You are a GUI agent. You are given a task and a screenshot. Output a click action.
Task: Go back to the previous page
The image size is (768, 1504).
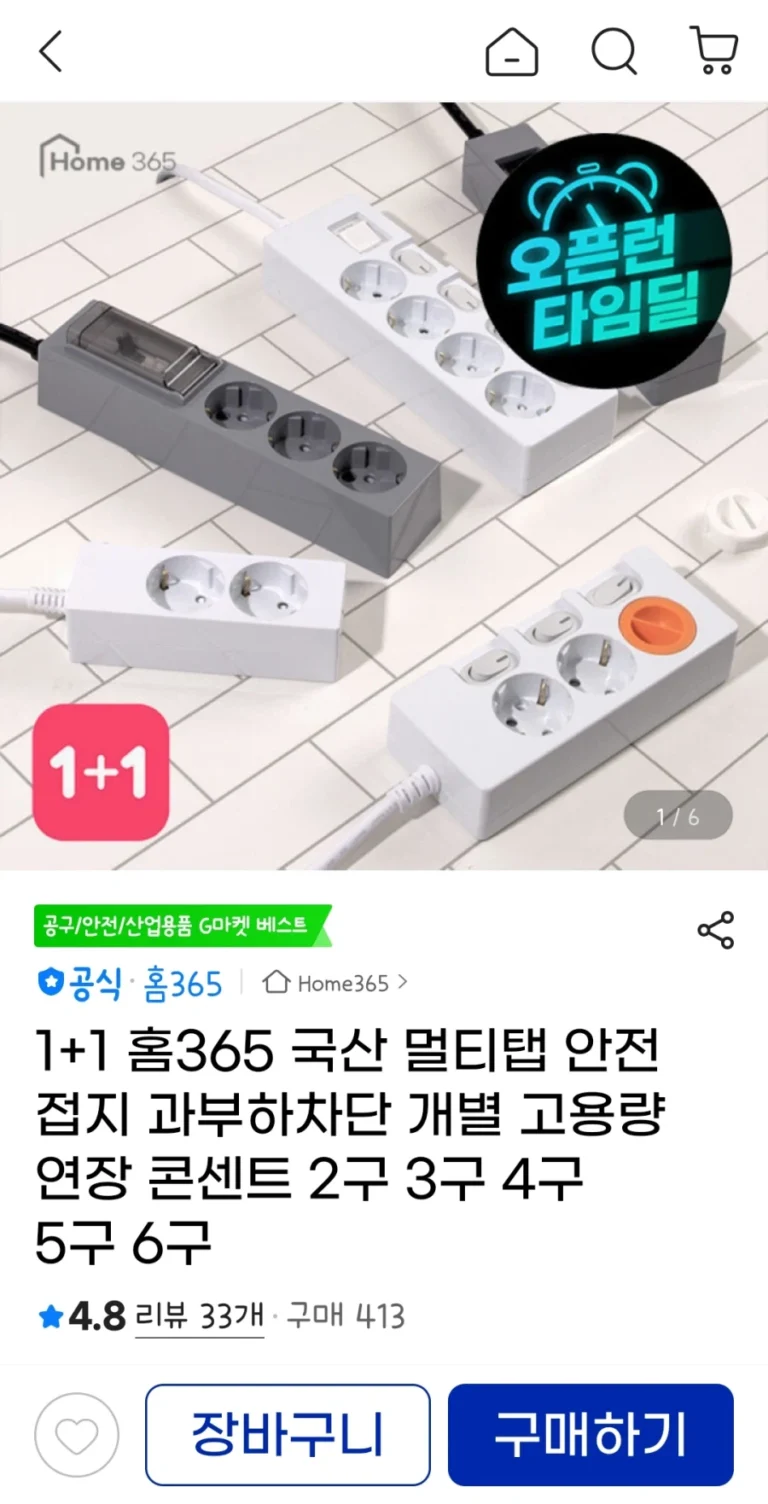pos(50,51)
